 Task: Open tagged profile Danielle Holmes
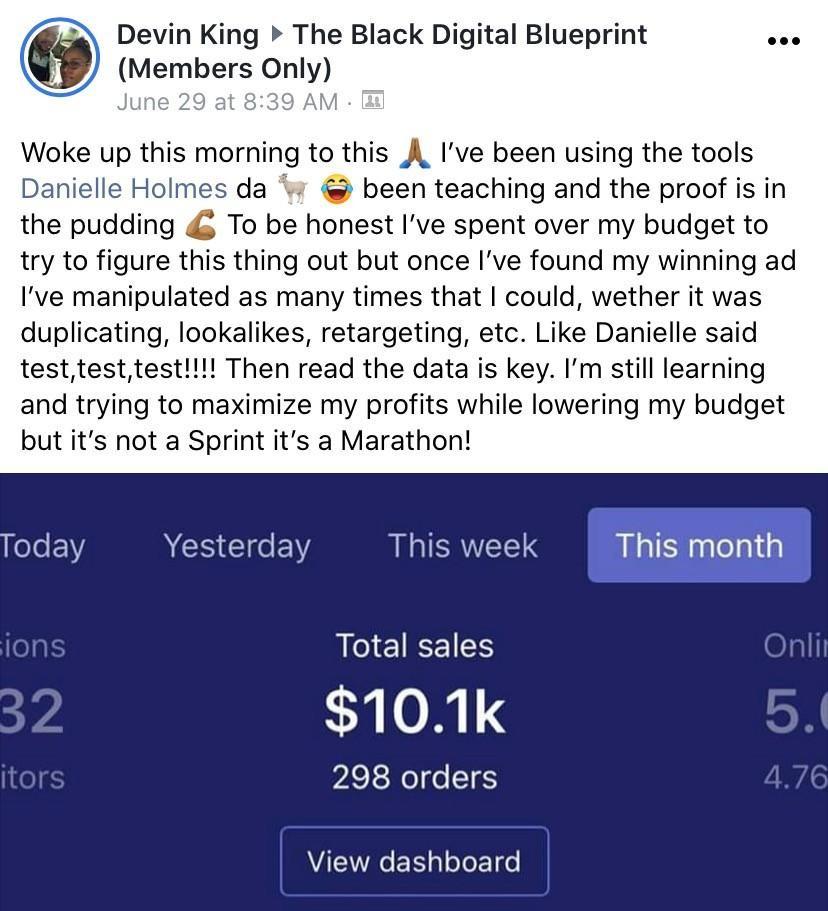[124, 189]
